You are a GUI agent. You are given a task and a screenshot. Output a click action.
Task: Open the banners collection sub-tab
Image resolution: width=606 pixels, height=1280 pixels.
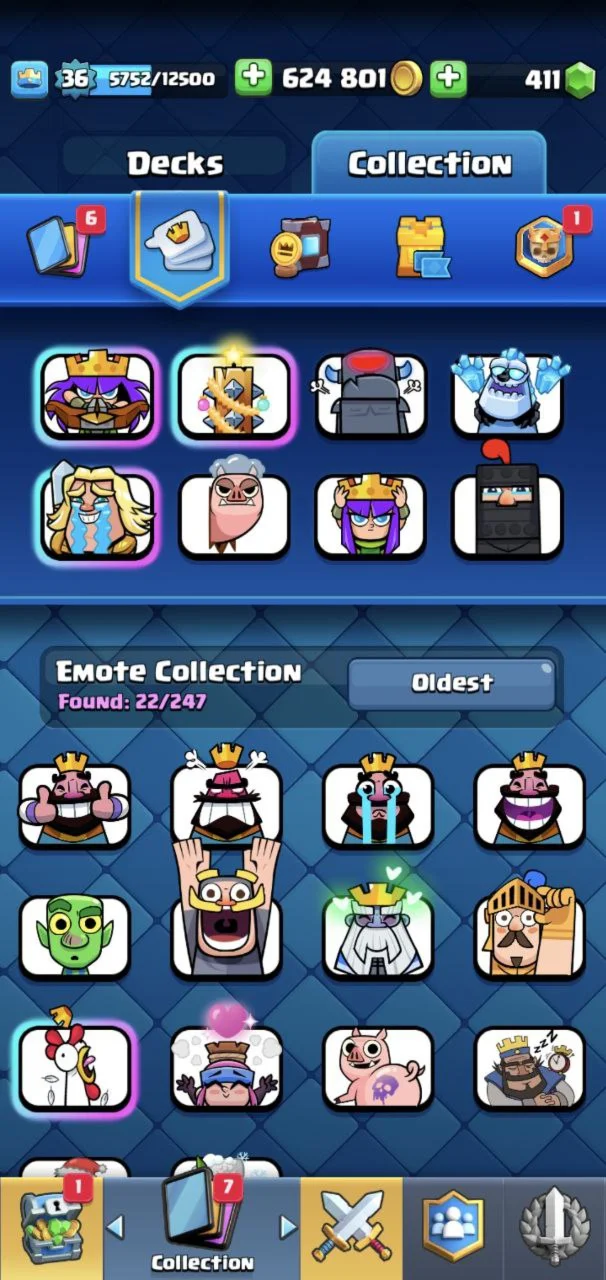click(299, 246)
